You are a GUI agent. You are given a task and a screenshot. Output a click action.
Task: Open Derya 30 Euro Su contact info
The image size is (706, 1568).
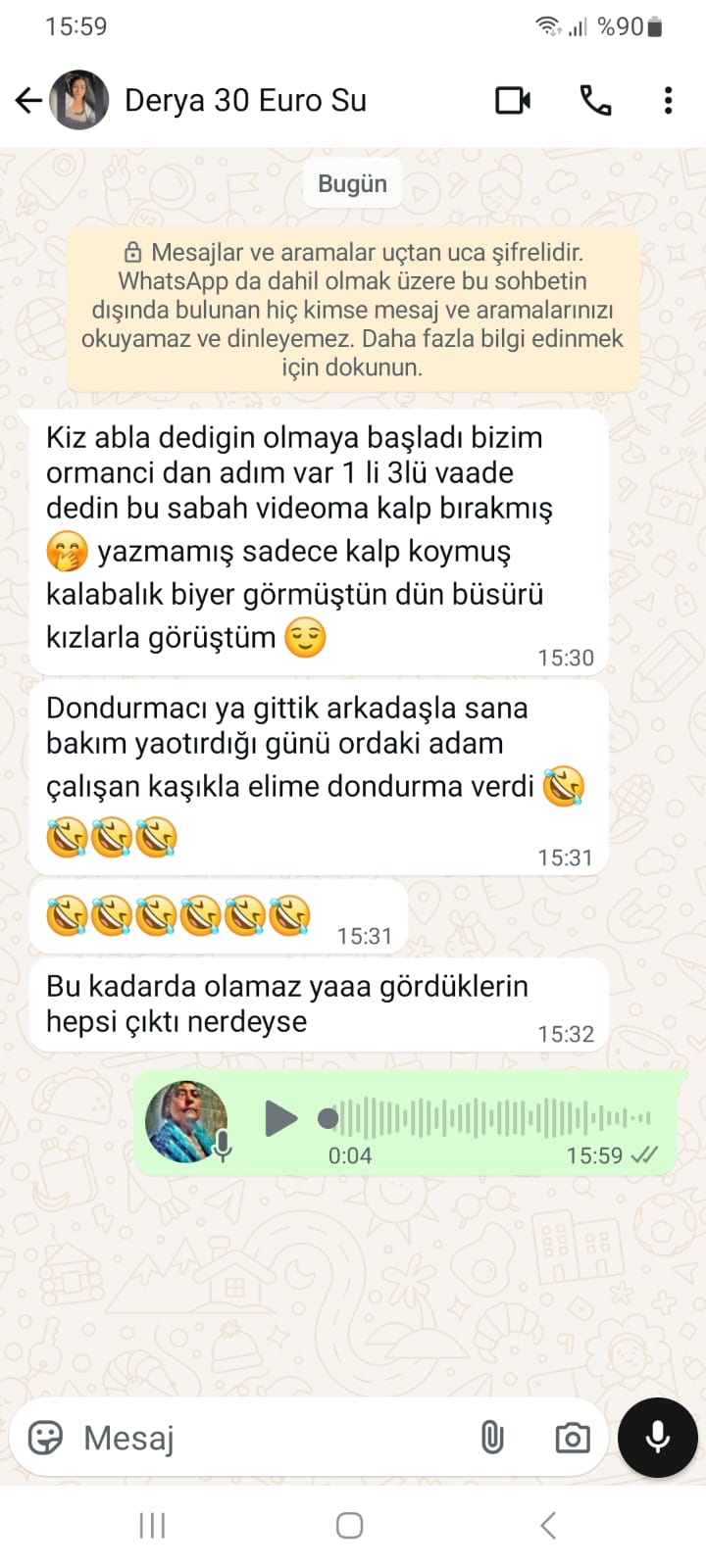click(x=245, y=100)
